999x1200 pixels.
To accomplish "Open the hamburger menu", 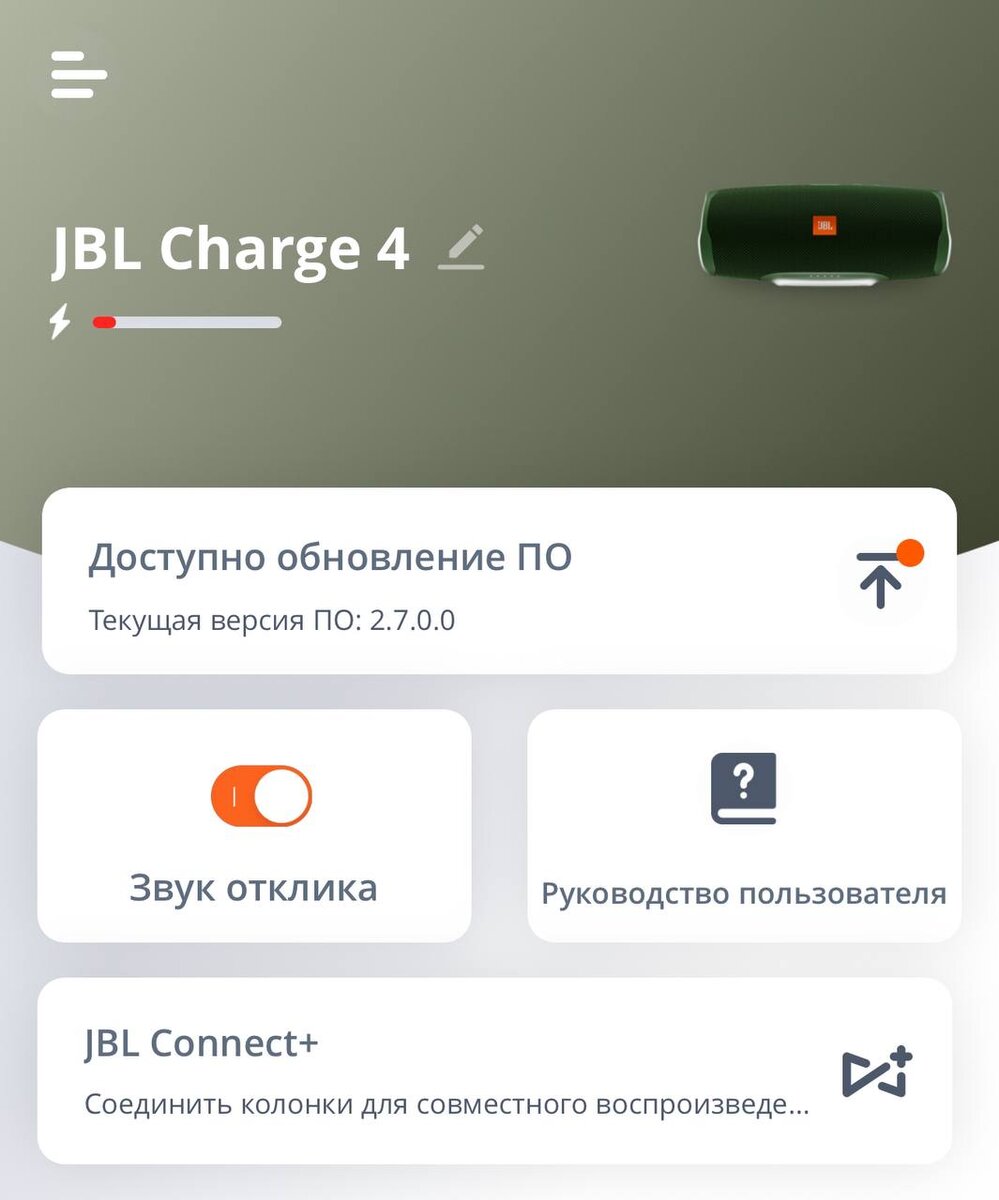I will [x=79, y=74].
